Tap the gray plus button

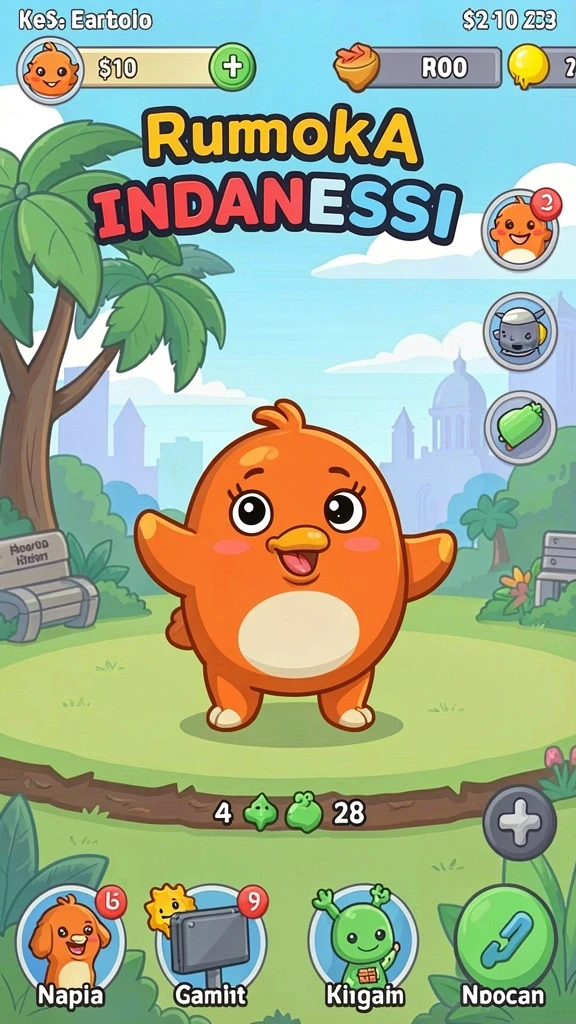(519, 822)
